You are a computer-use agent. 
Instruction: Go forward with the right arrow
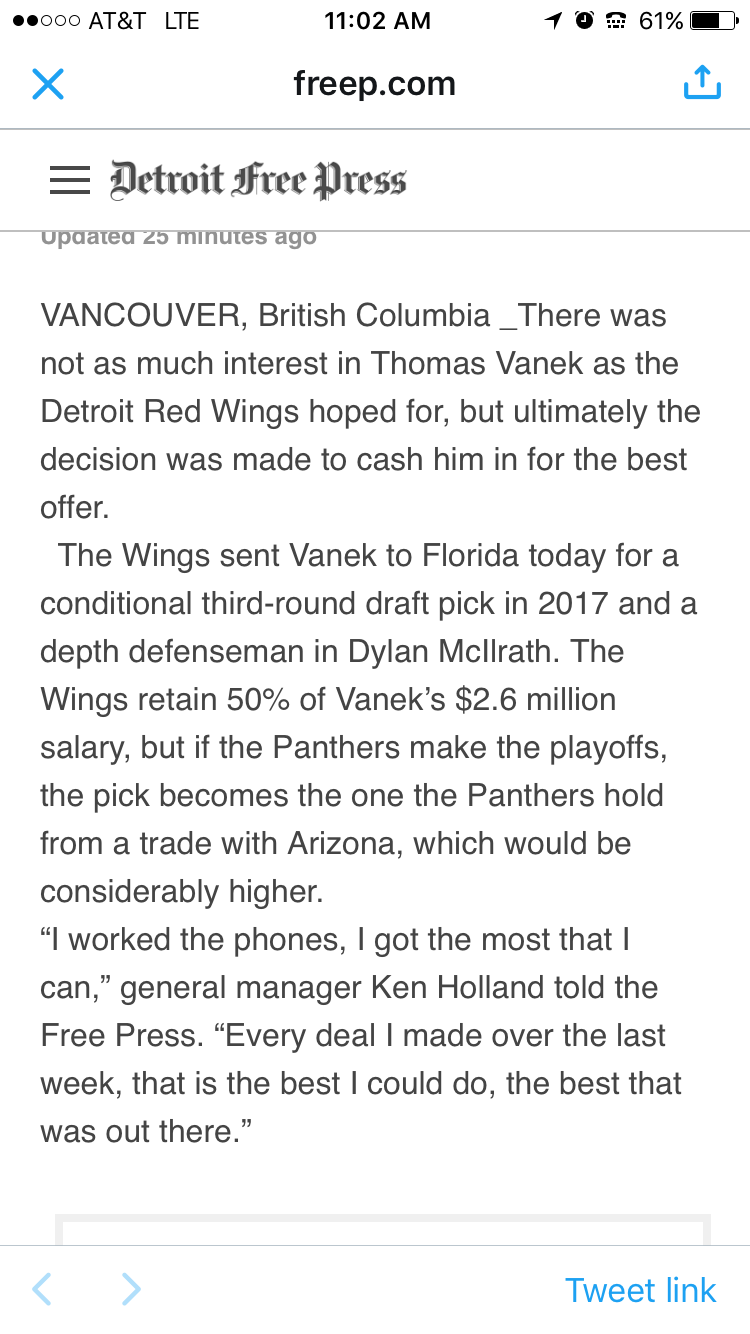pos(131,1290)
